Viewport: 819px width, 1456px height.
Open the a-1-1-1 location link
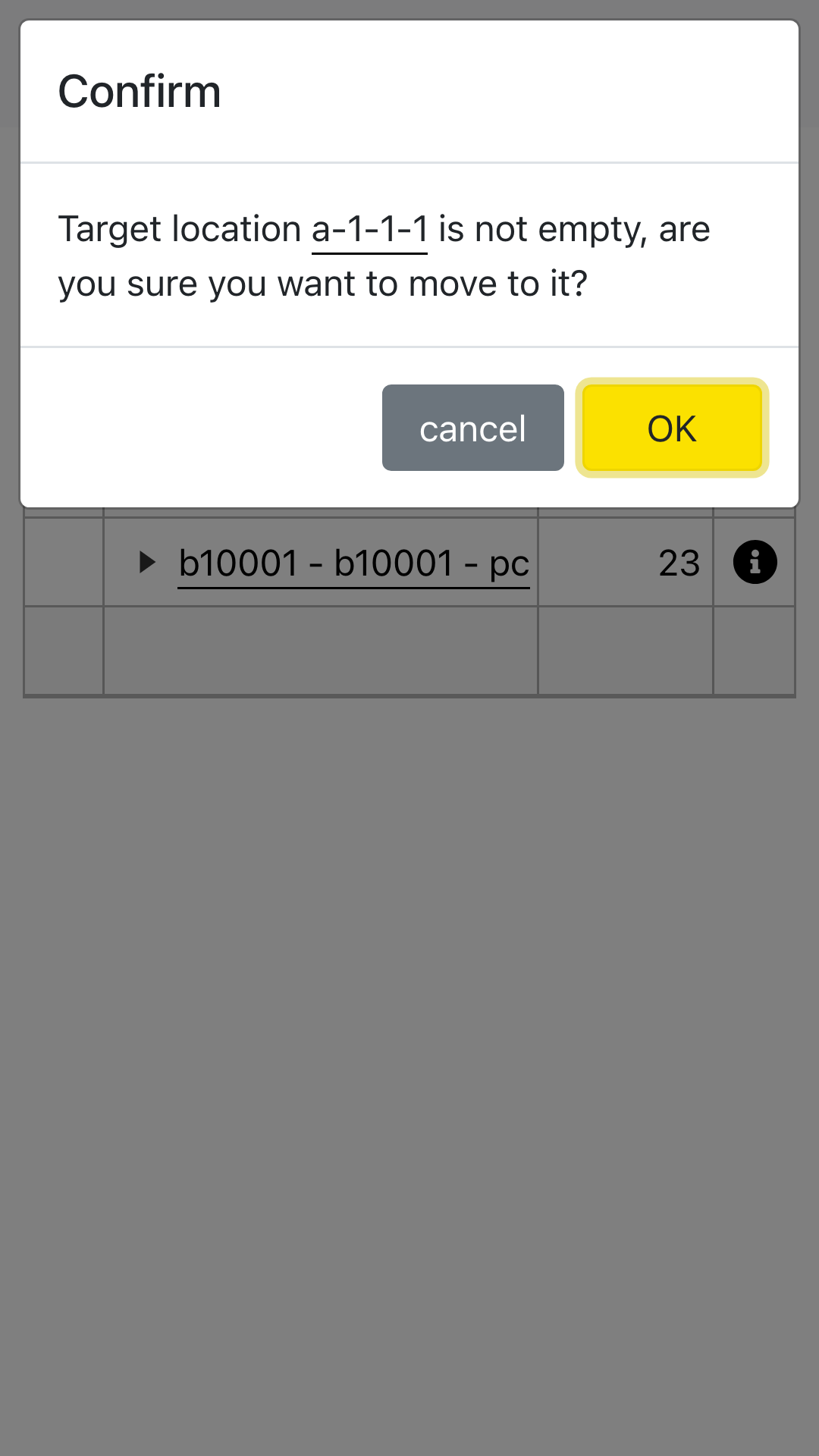369,230
